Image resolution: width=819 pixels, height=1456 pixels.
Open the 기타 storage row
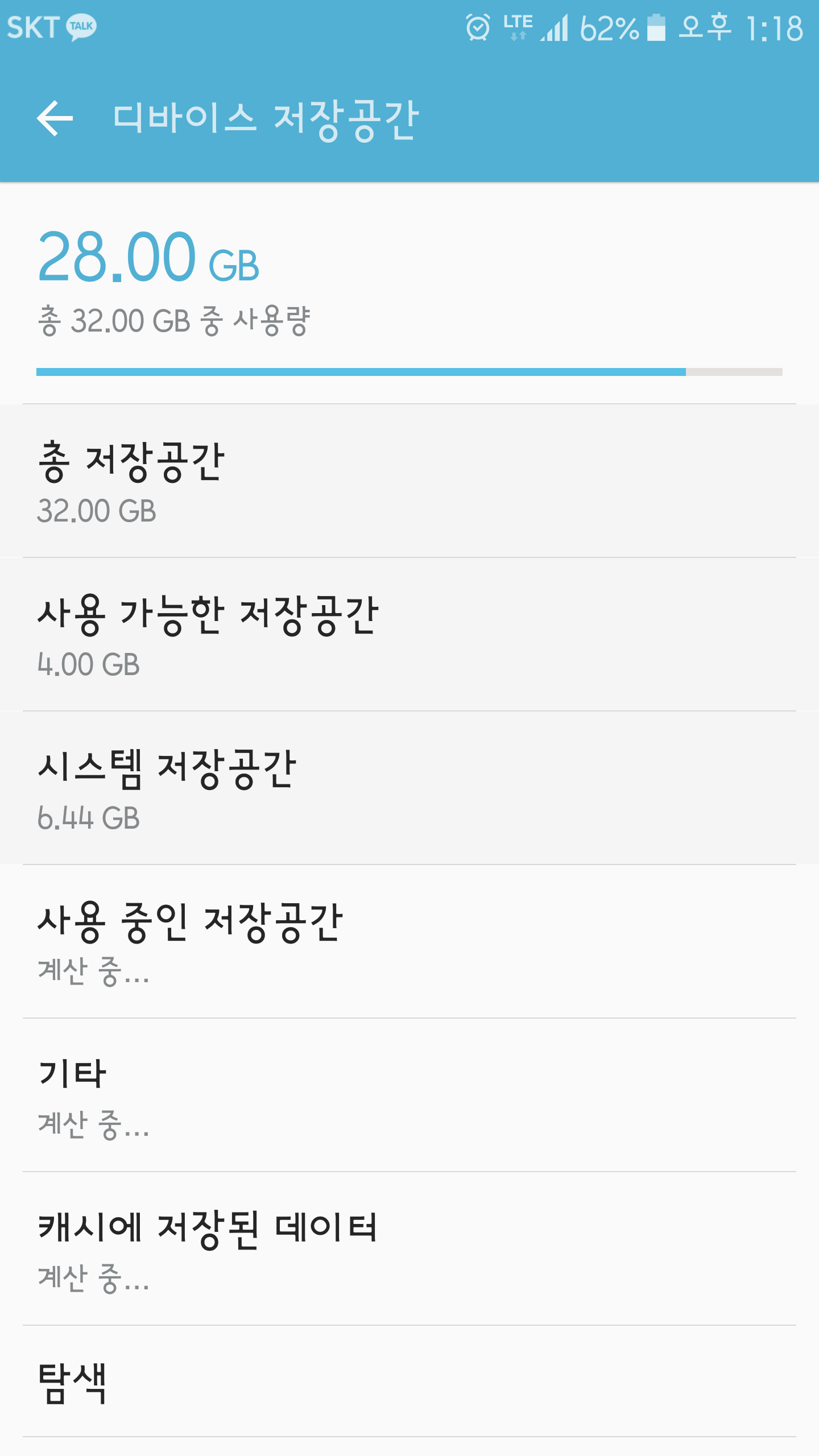(x=409, y=1095)
